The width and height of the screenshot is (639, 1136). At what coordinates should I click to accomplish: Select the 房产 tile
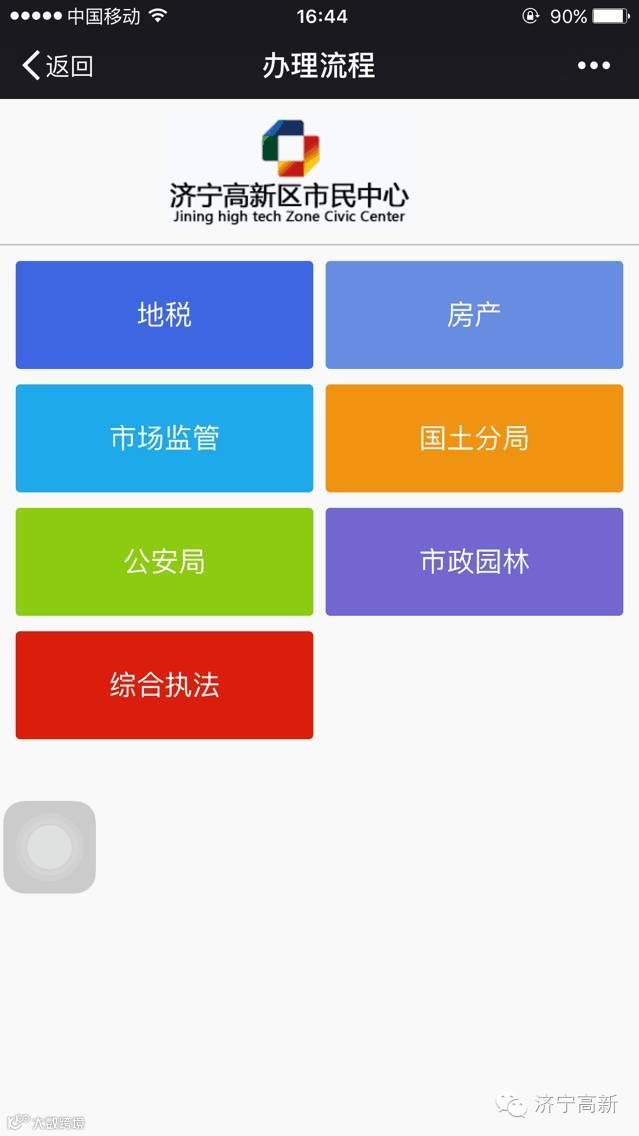point(474,315)
